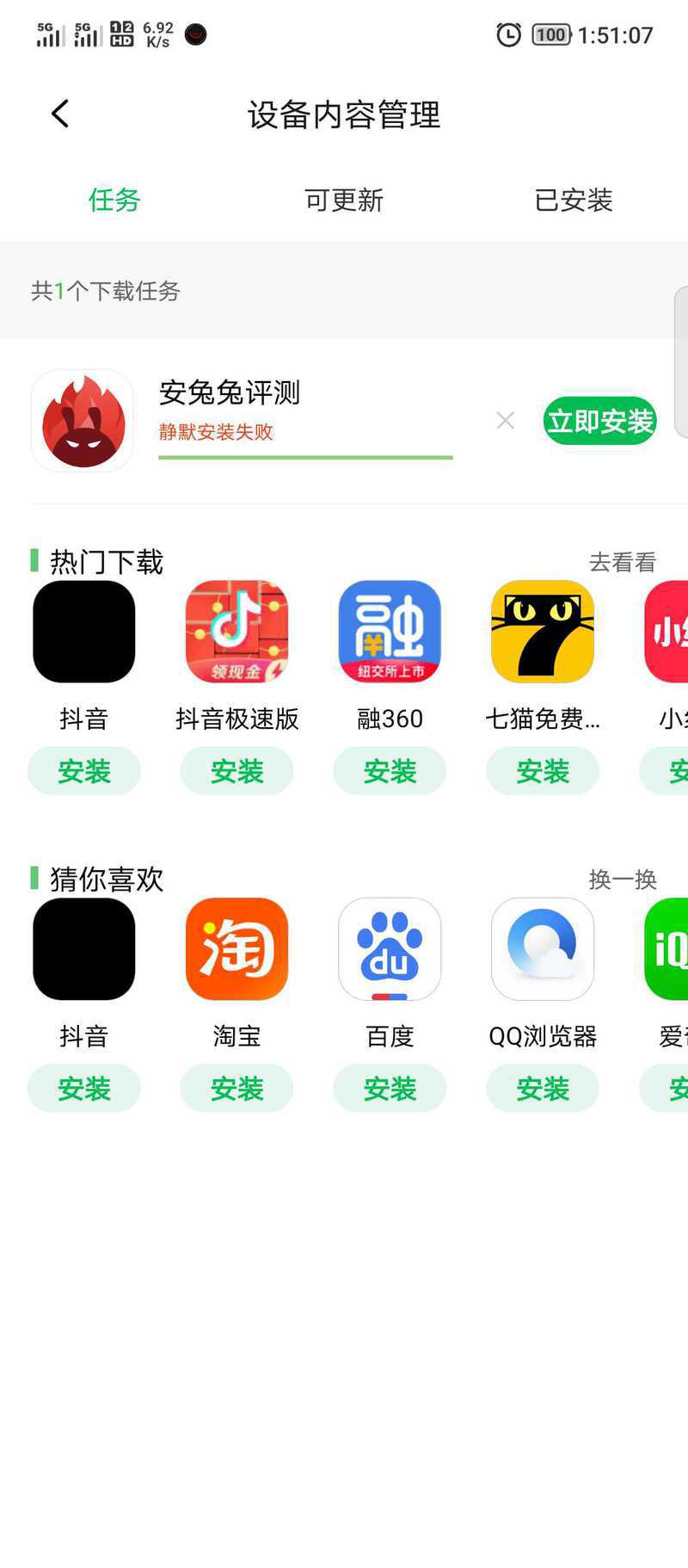This screenshot has width=688, height=1568.
Task: Open 去看看 next to 热门下载
Action: pos(623,562)
